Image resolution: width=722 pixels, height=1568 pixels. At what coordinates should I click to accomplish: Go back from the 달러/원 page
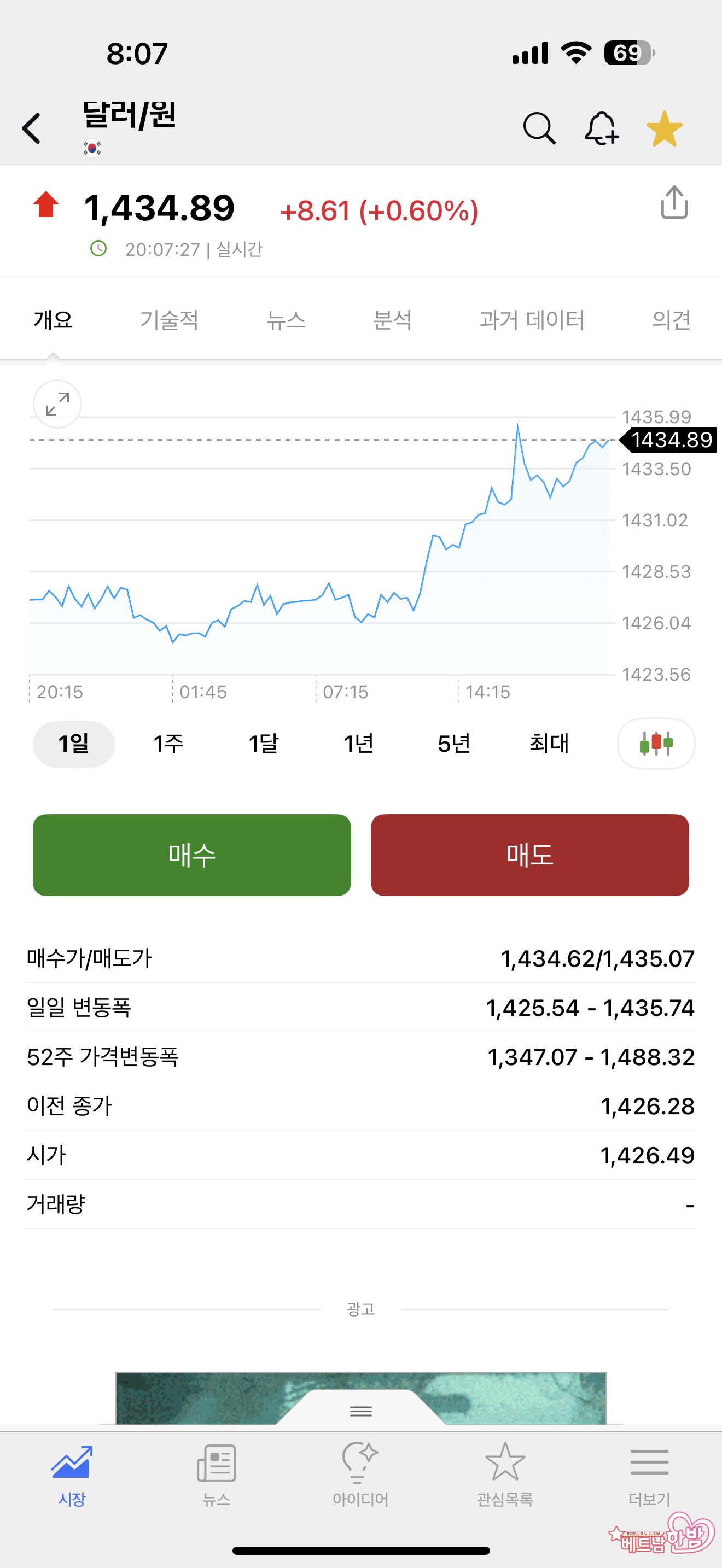[32, 128]
